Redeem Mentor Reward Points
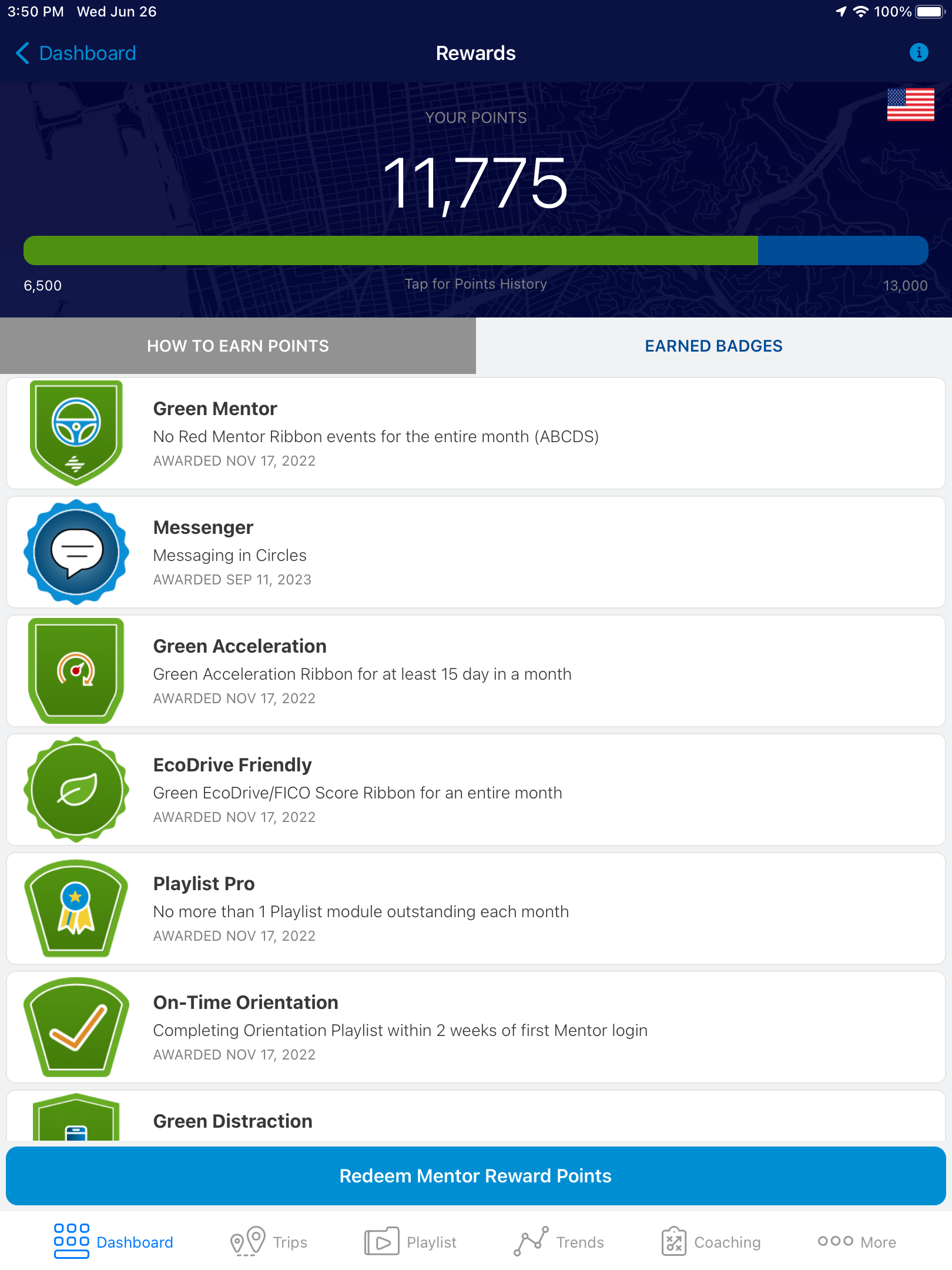This screenshot has height=1270, width=952. coord(475,1176)
